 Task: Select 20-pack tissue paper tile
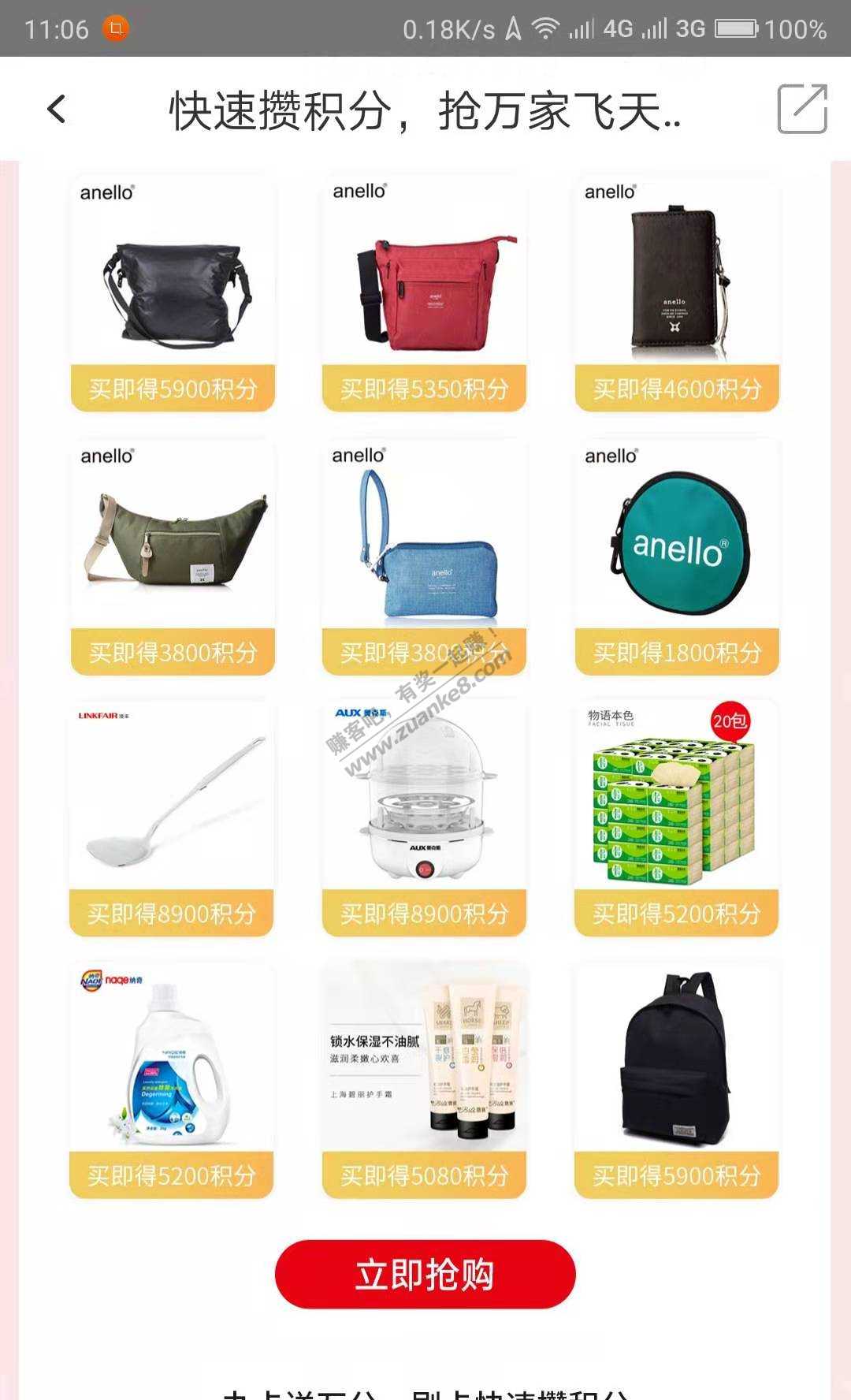(676, 818)
